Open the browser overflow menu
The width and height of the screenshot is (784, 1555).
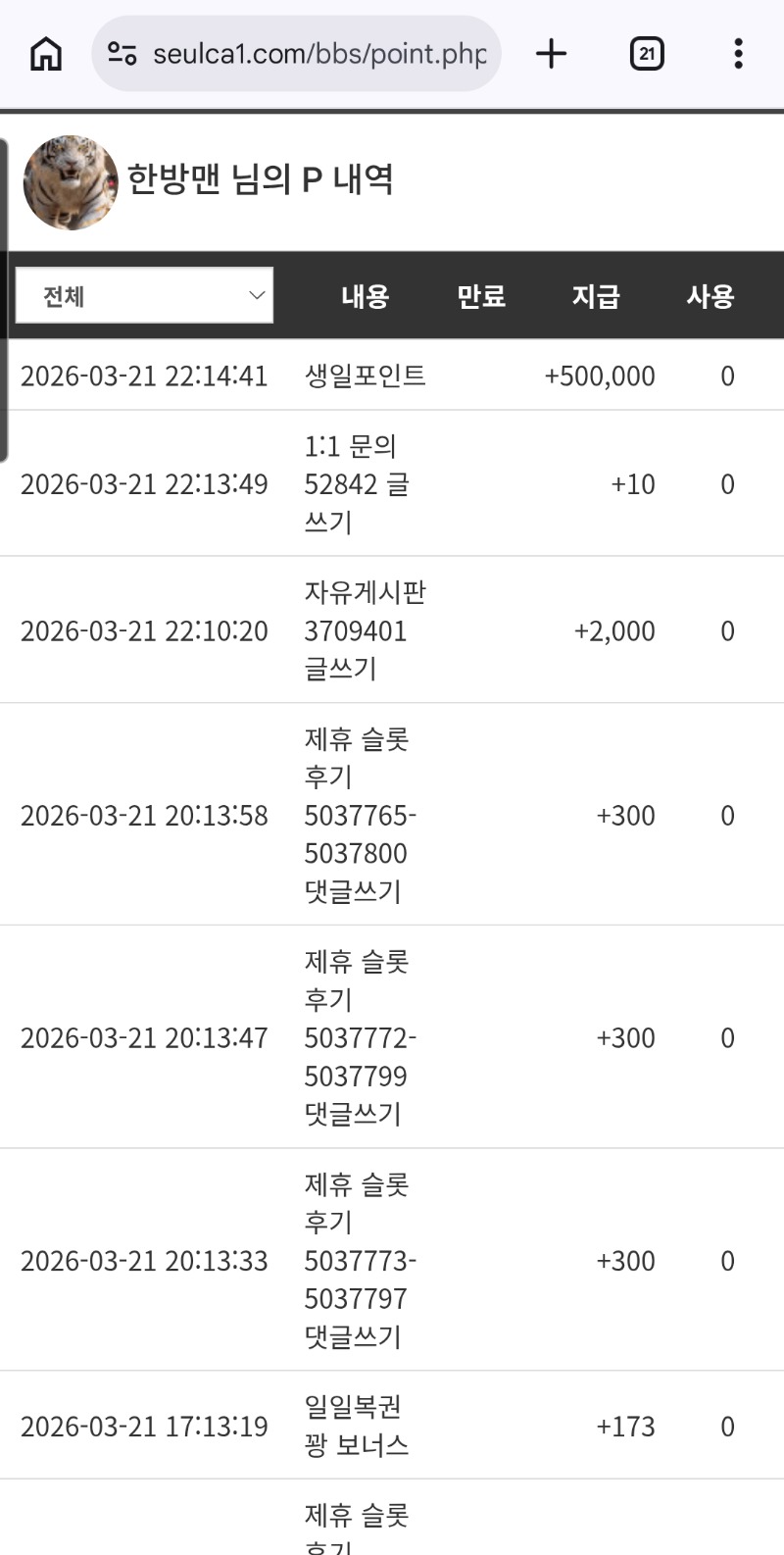[738, 54]
